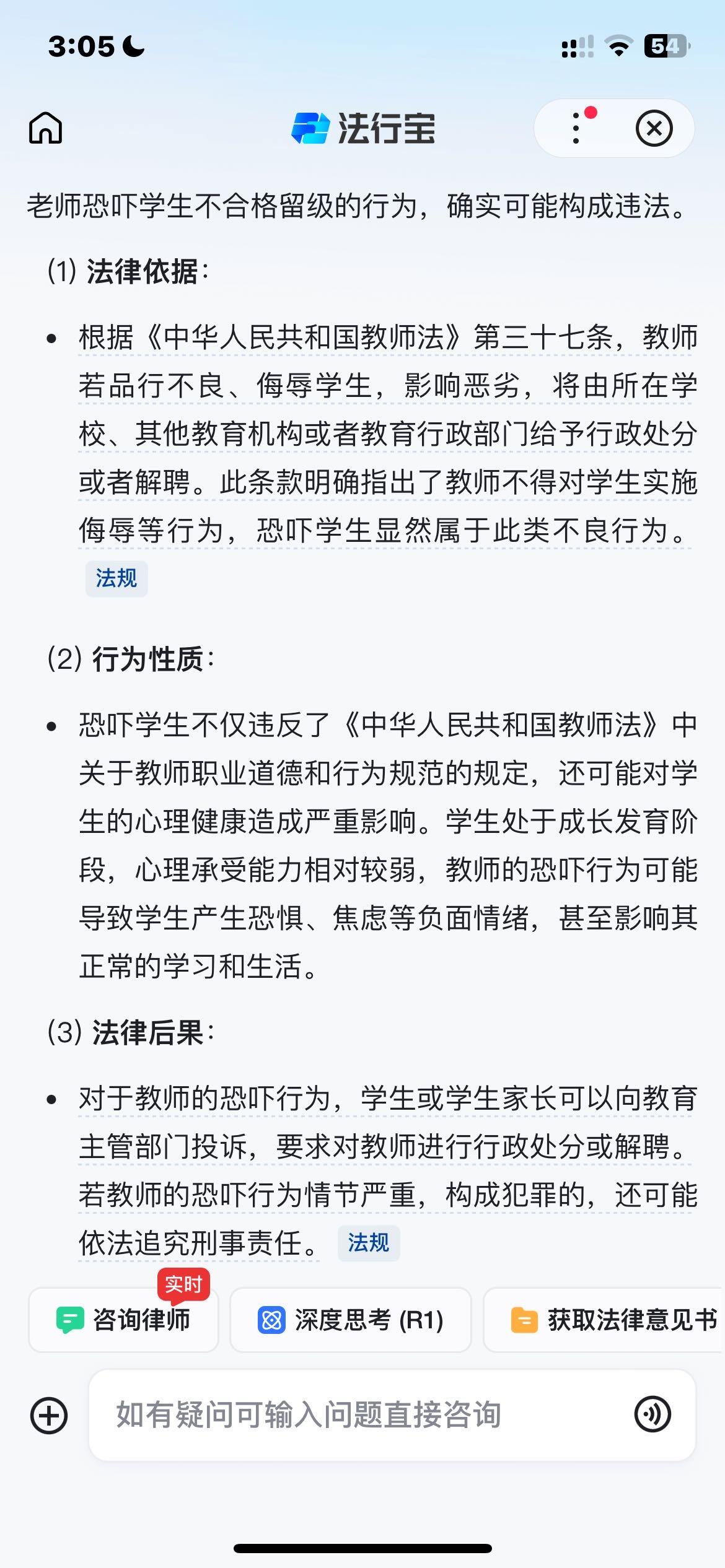
Task: Open the 法规 tag under 法律后果
Action: pyautogui.click(x=369, y=1243)
